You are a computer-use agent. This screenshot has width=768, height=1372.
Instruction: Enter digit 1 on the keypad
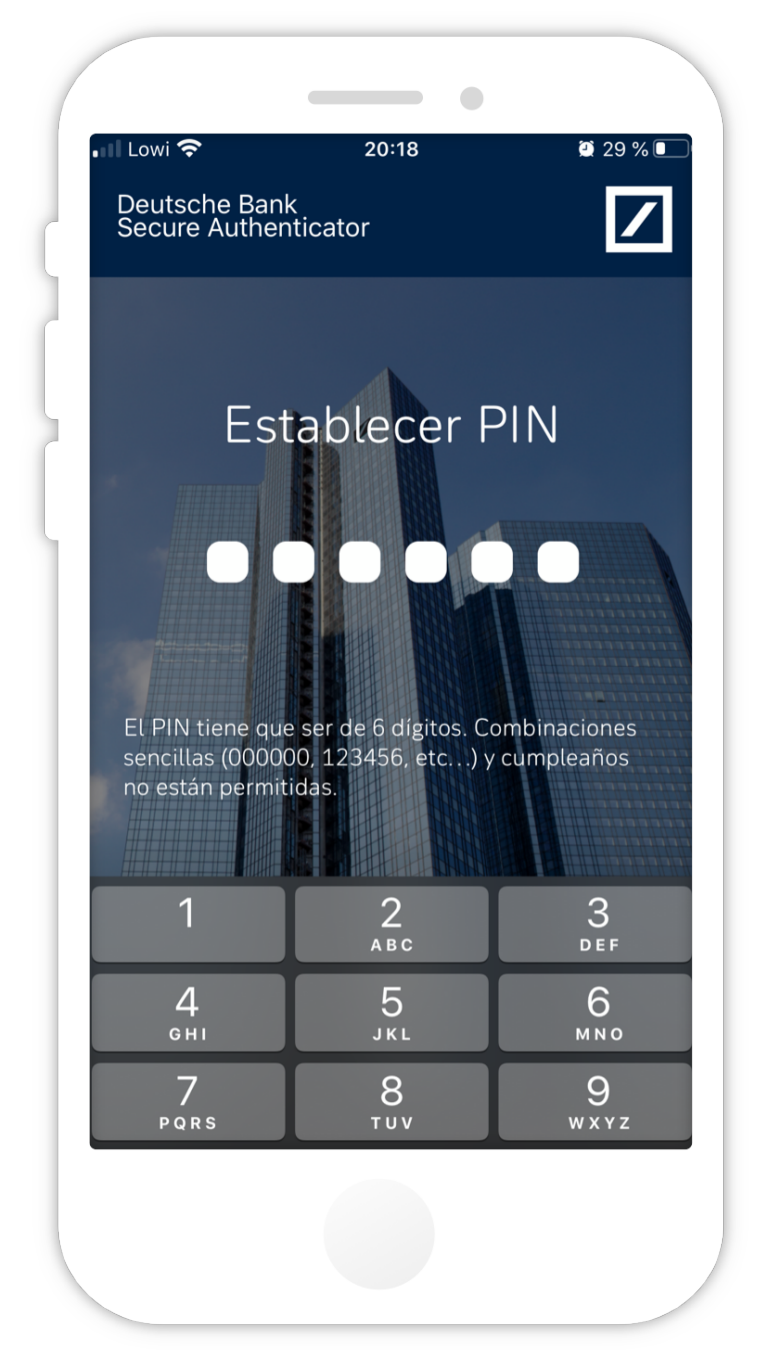point(188,923)
